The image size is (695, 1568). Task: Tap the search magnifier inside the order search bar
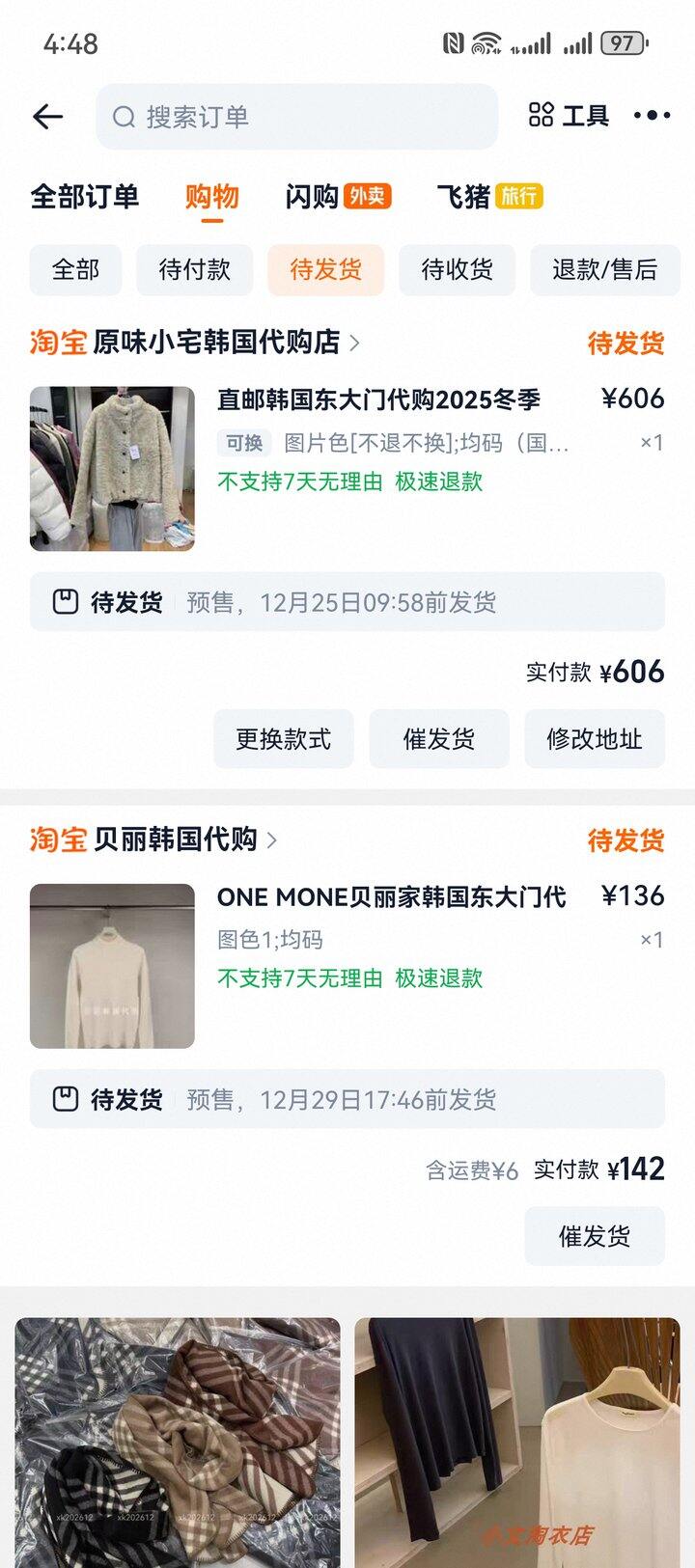(122, 117)
